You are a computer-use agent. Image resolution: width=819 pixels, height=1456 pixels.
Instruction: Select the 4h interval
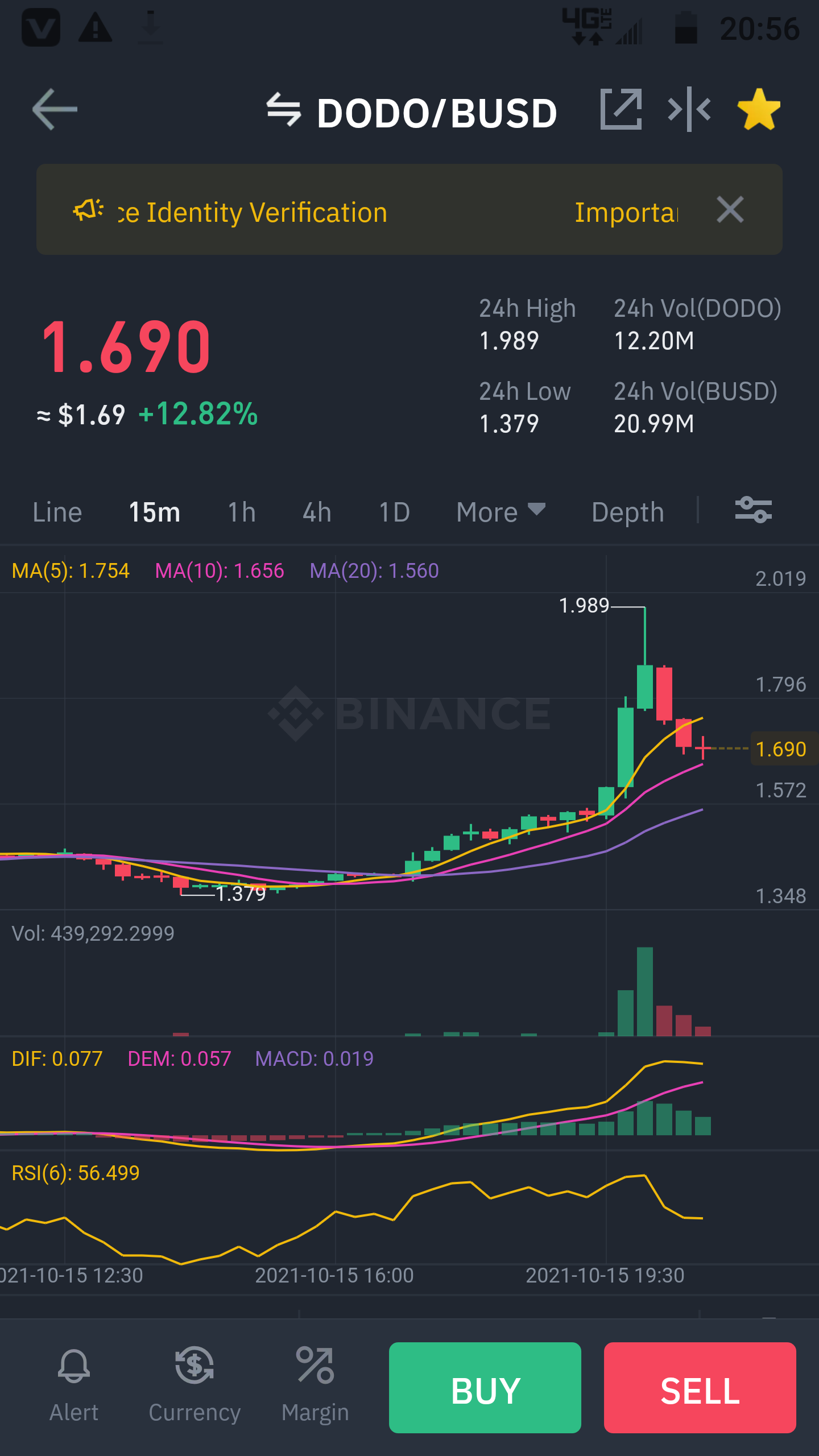(x=317, y=512)
